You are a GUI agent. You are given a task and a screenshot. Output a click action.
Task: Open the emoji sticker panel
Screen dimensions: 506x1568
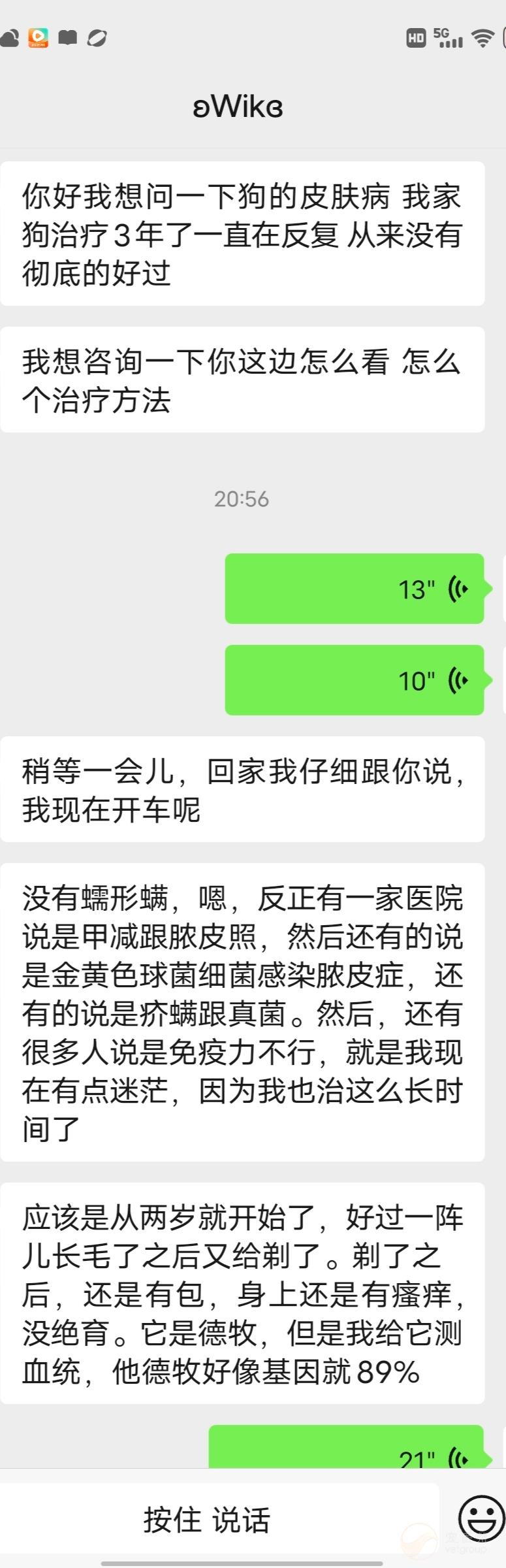pos(482,1518)
